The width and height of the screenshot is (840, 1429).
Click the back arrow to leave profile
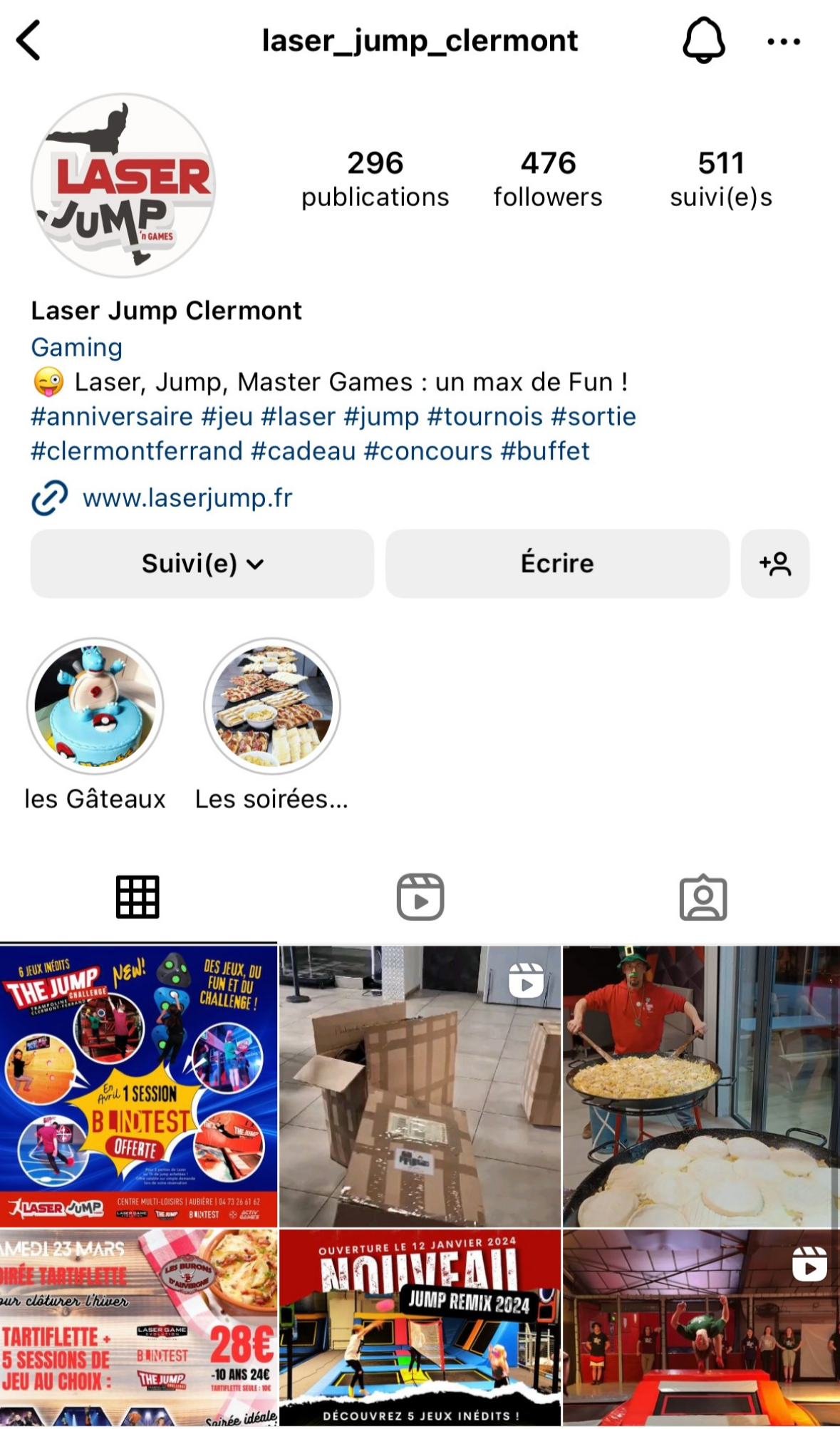point(27,41)
